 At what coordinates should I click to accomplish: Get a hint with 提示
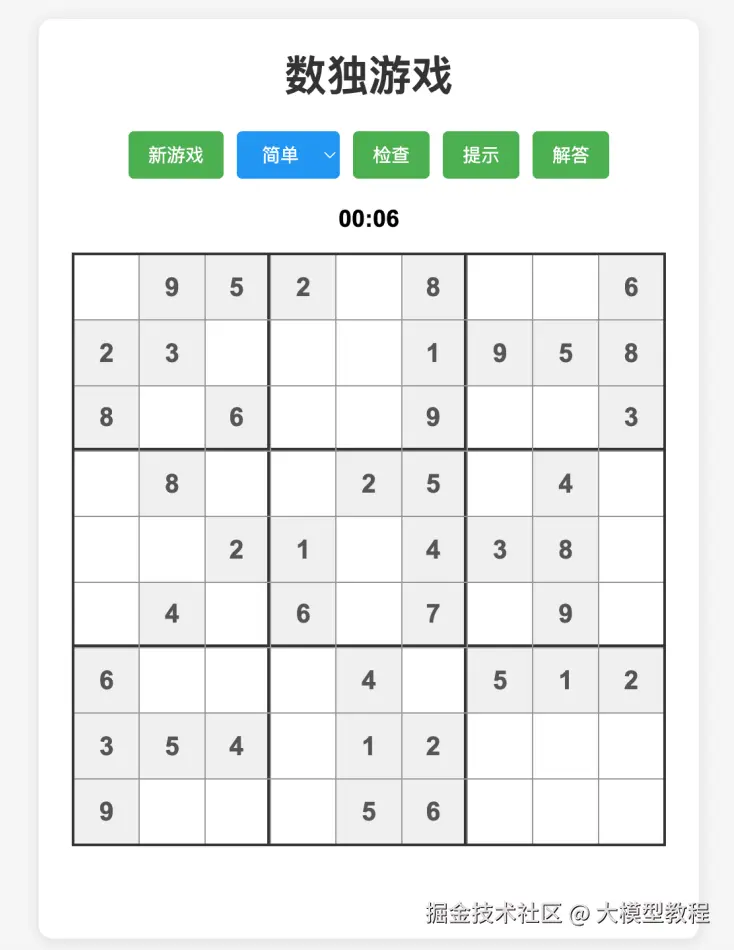pyautogui.click(x=481, y=155)
